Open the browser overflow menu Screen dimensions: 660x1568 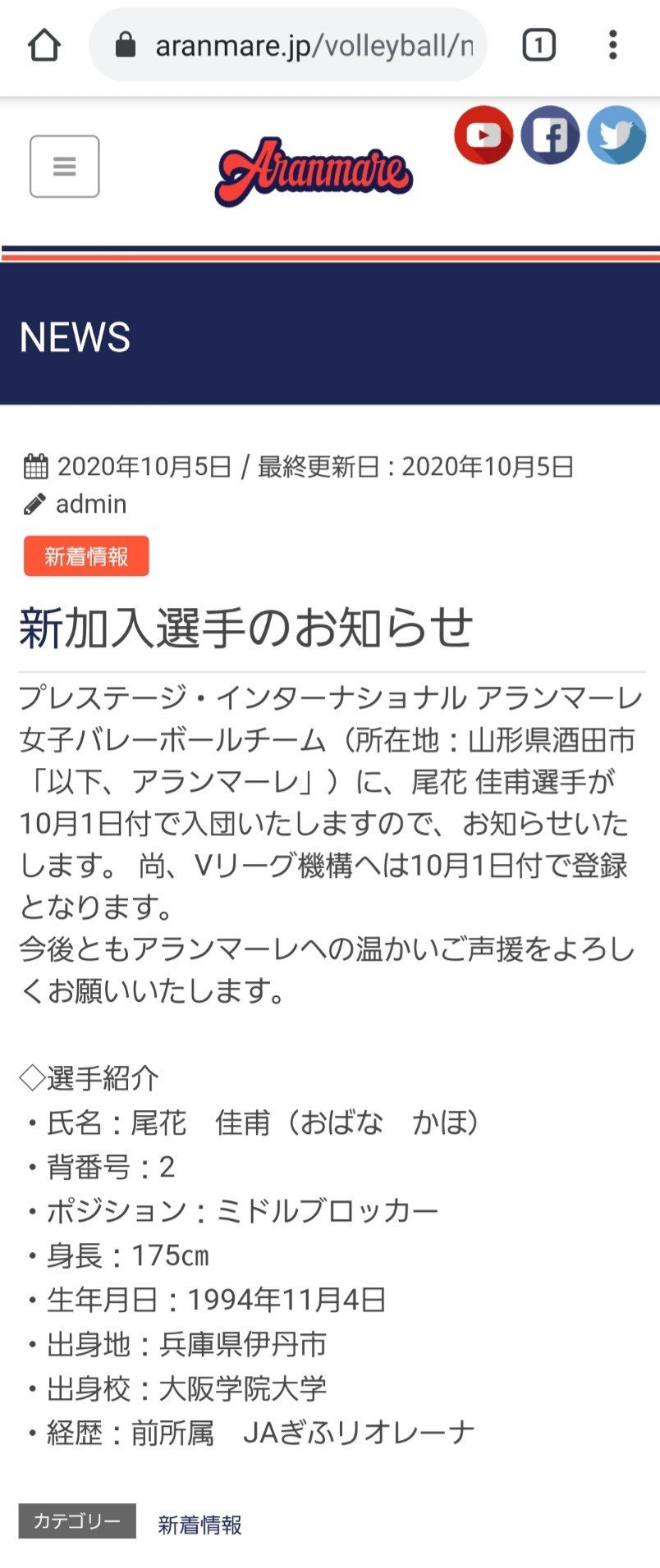[x=612, y=45]
